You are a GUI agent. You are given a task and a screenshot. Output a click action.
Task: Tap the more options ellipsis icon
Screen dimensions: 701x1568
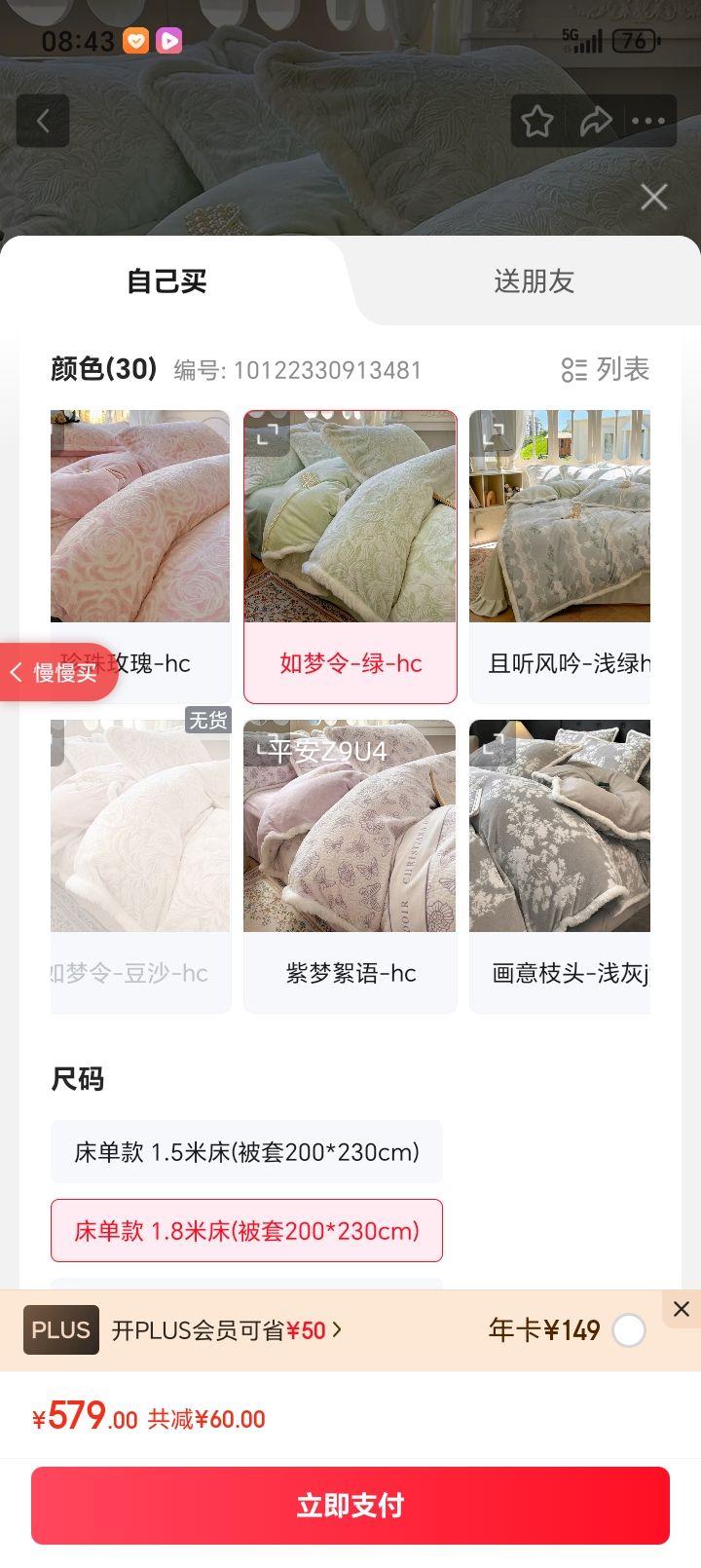646,121
